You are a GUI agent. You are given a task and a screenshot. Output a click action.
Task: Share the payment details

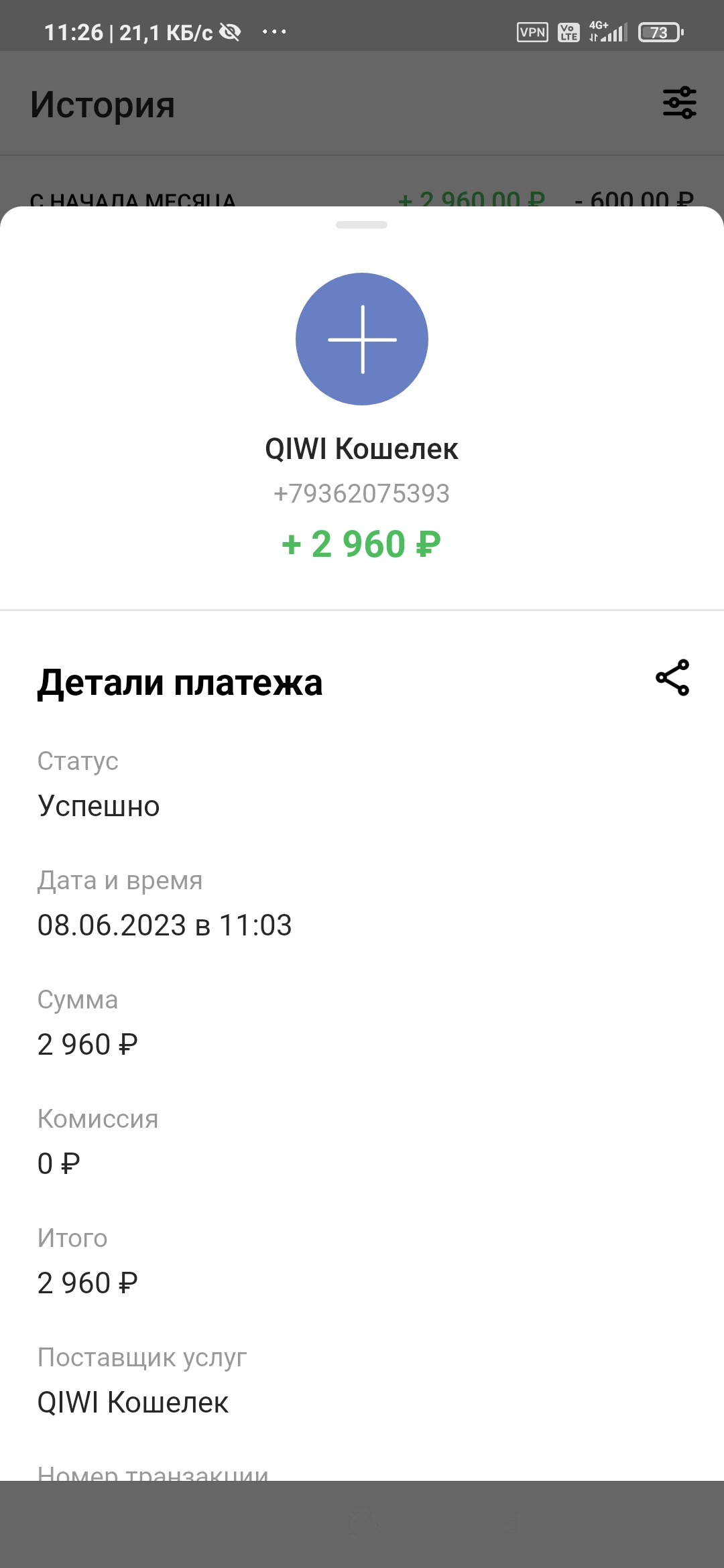tap(672, 677)
